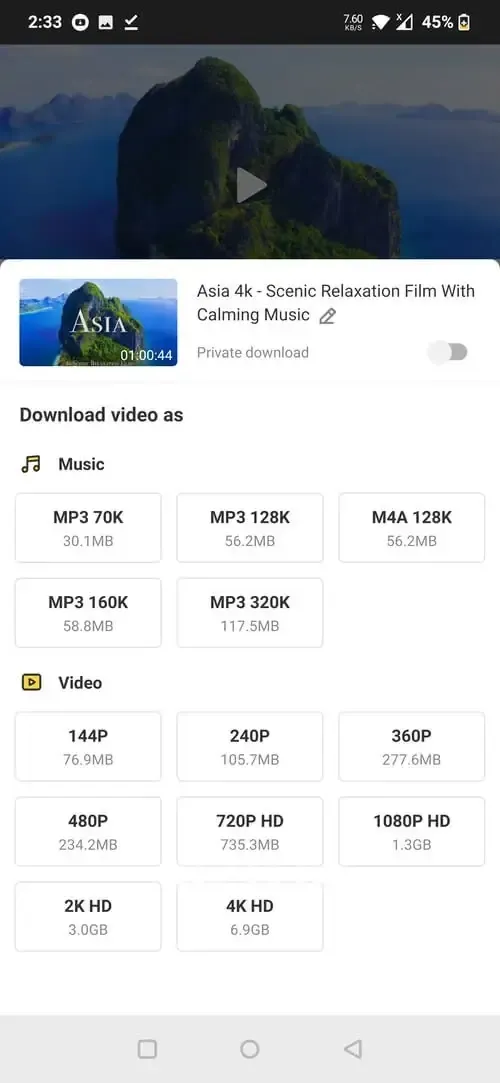The image size is (500, 1083).
Task: Download video in 360P
Action: (x=412, y=747)
